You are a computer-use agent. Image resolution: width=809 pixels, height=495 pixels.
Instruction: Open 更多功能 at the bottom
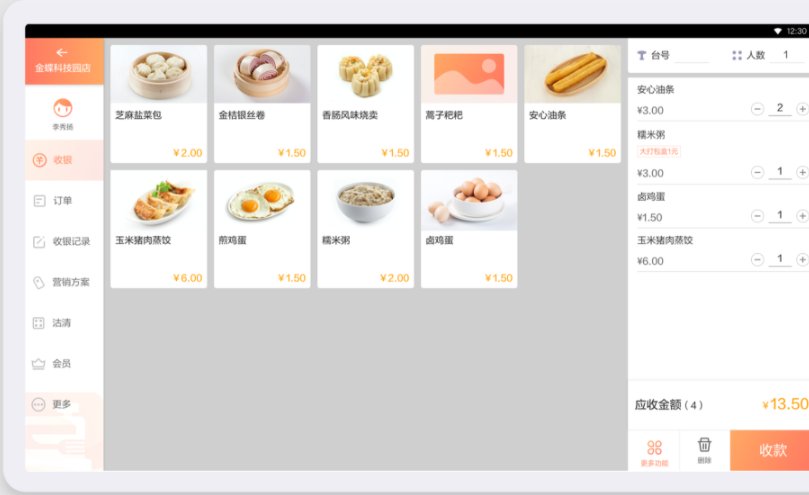click(654, 451)
